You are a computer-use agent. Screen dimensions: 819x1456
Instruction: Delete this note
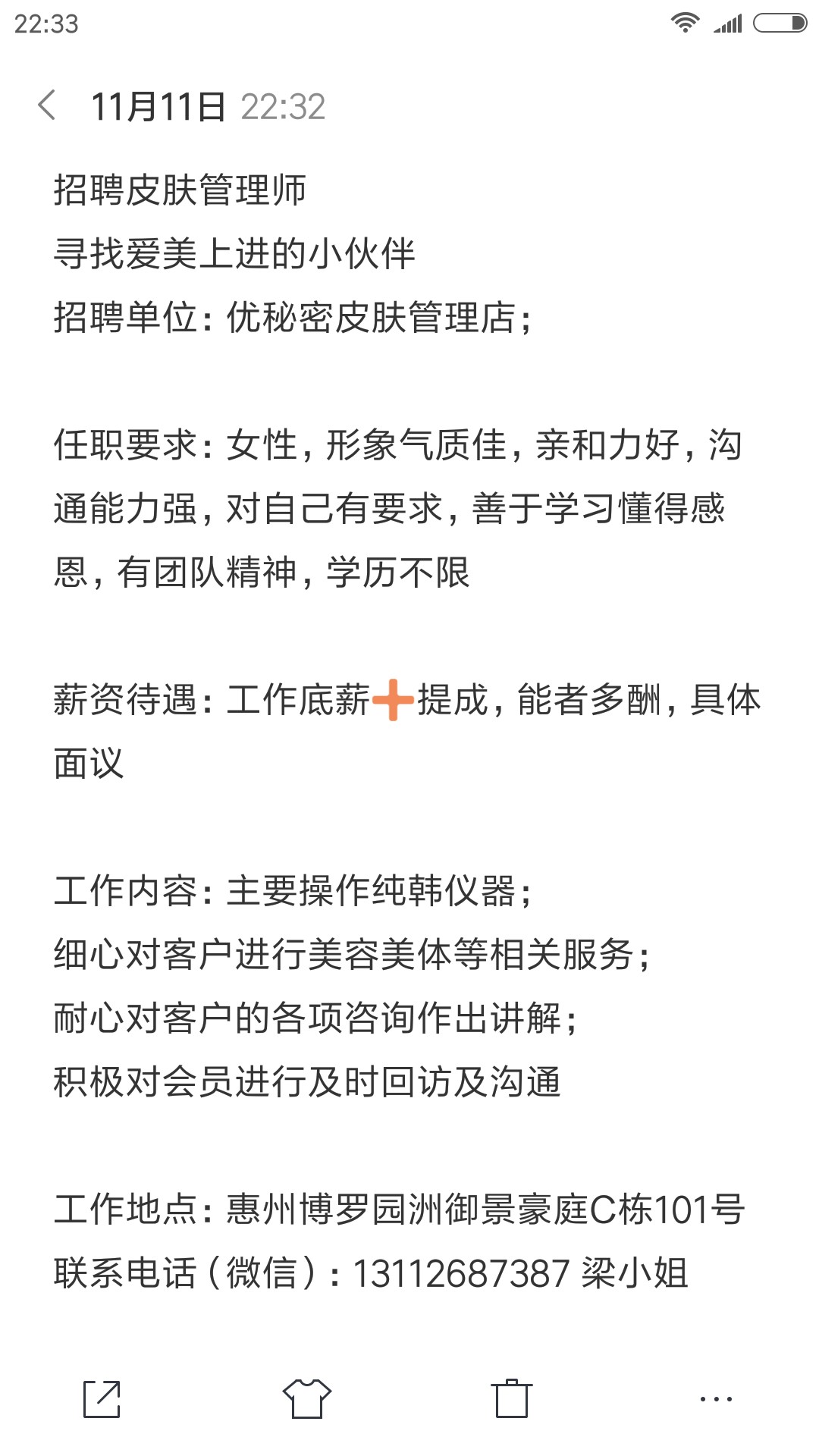pyautogui.click(x=512, y=1398)
